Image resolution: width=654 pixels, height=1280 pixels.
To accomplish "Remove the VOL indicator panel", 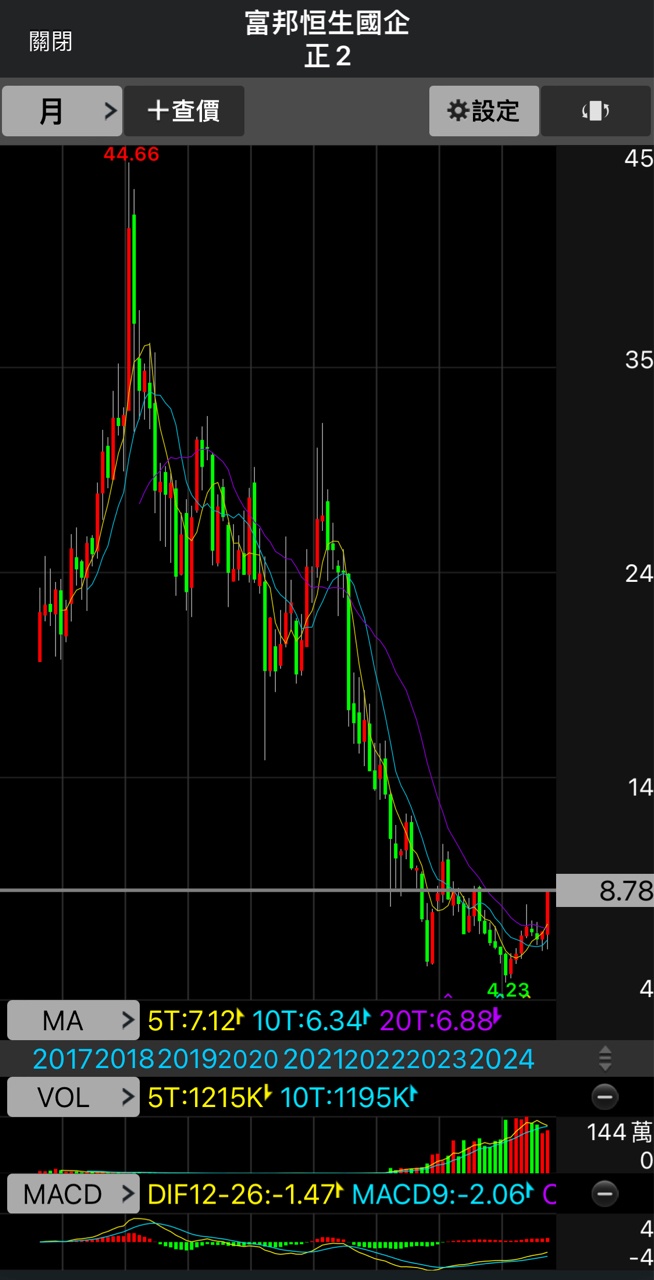I will (x=604, y=1097).
